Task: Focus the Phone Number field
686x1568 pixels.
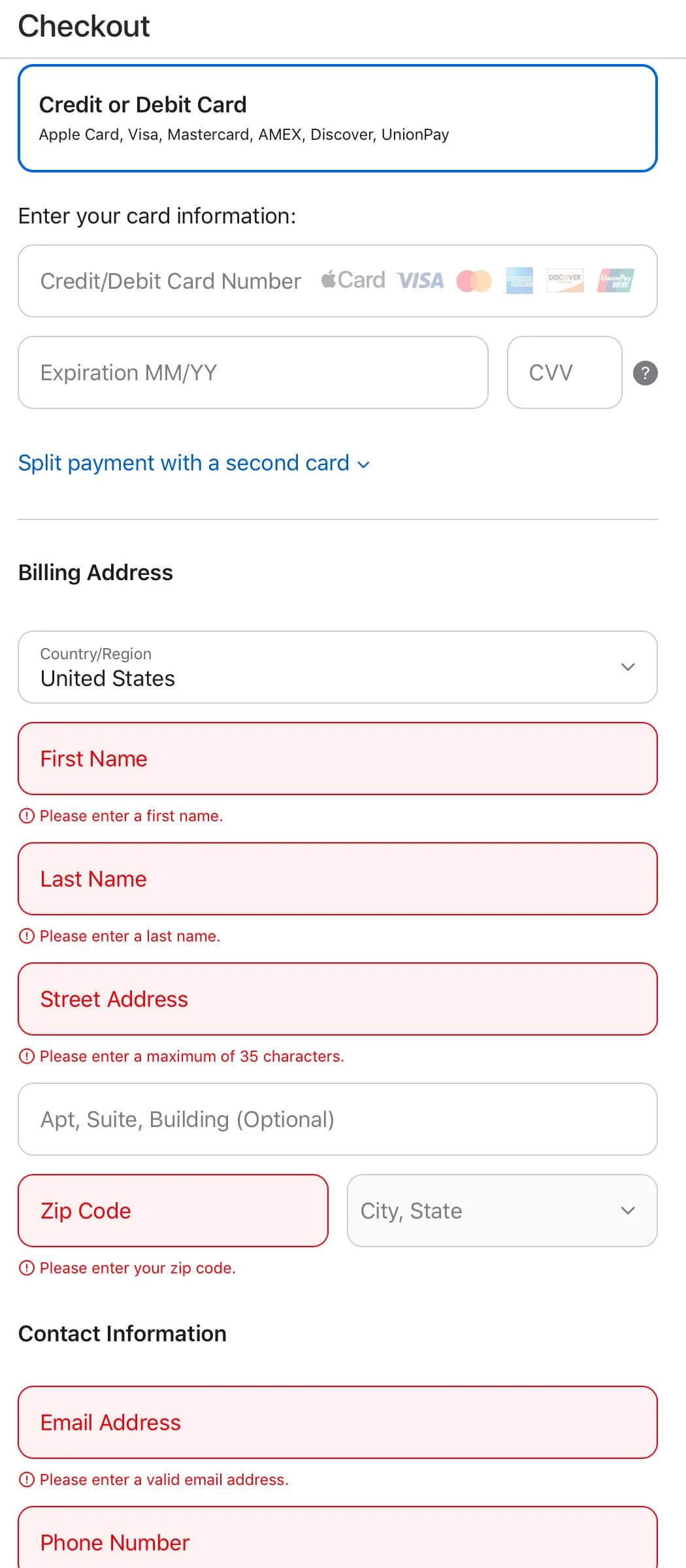Action: coord(337,1542)
